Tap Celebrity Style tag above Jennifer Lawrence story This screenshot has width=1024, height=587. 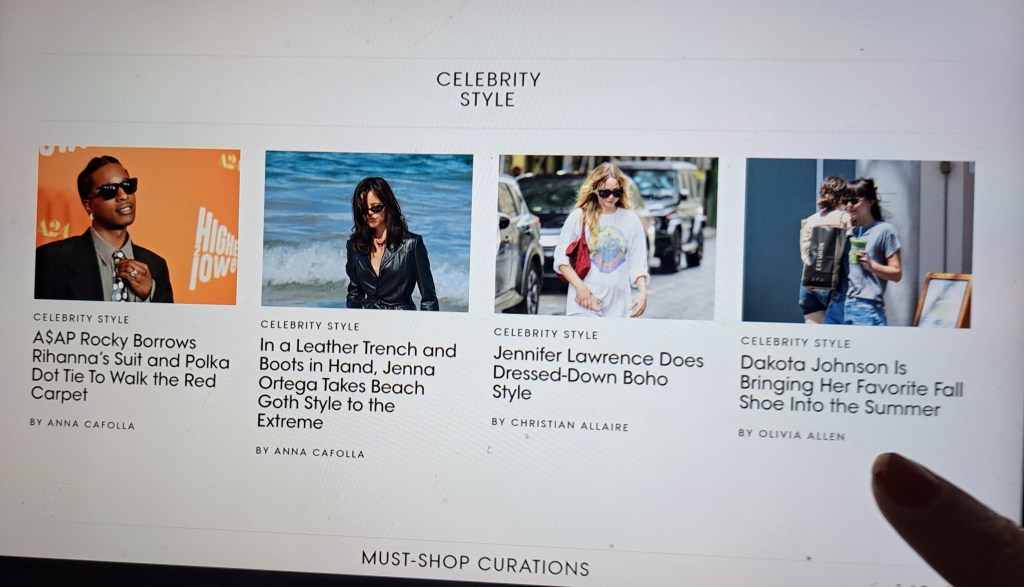[x=545, y=333]
